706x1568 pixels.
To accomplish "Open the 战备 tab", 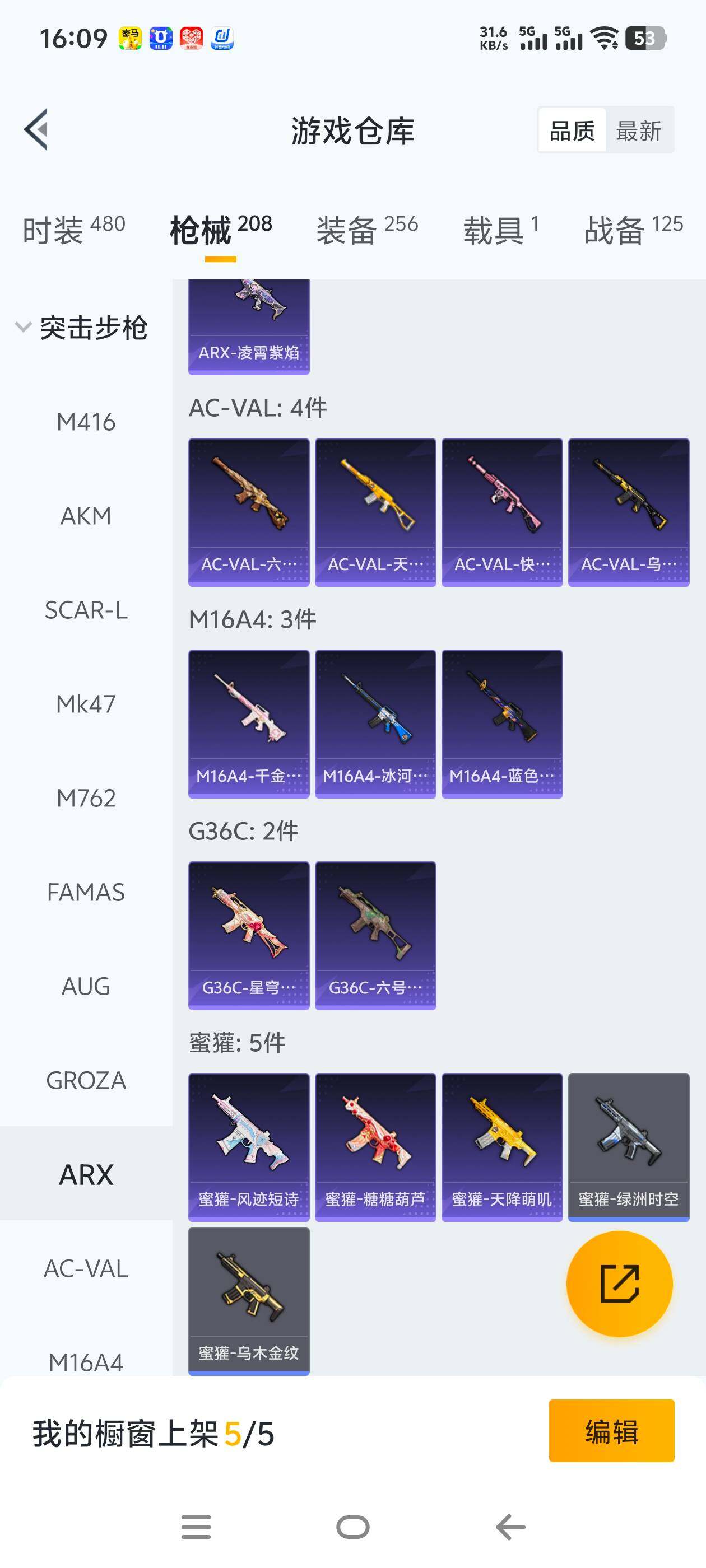I will pyautogui.click(x=634, y=230).
